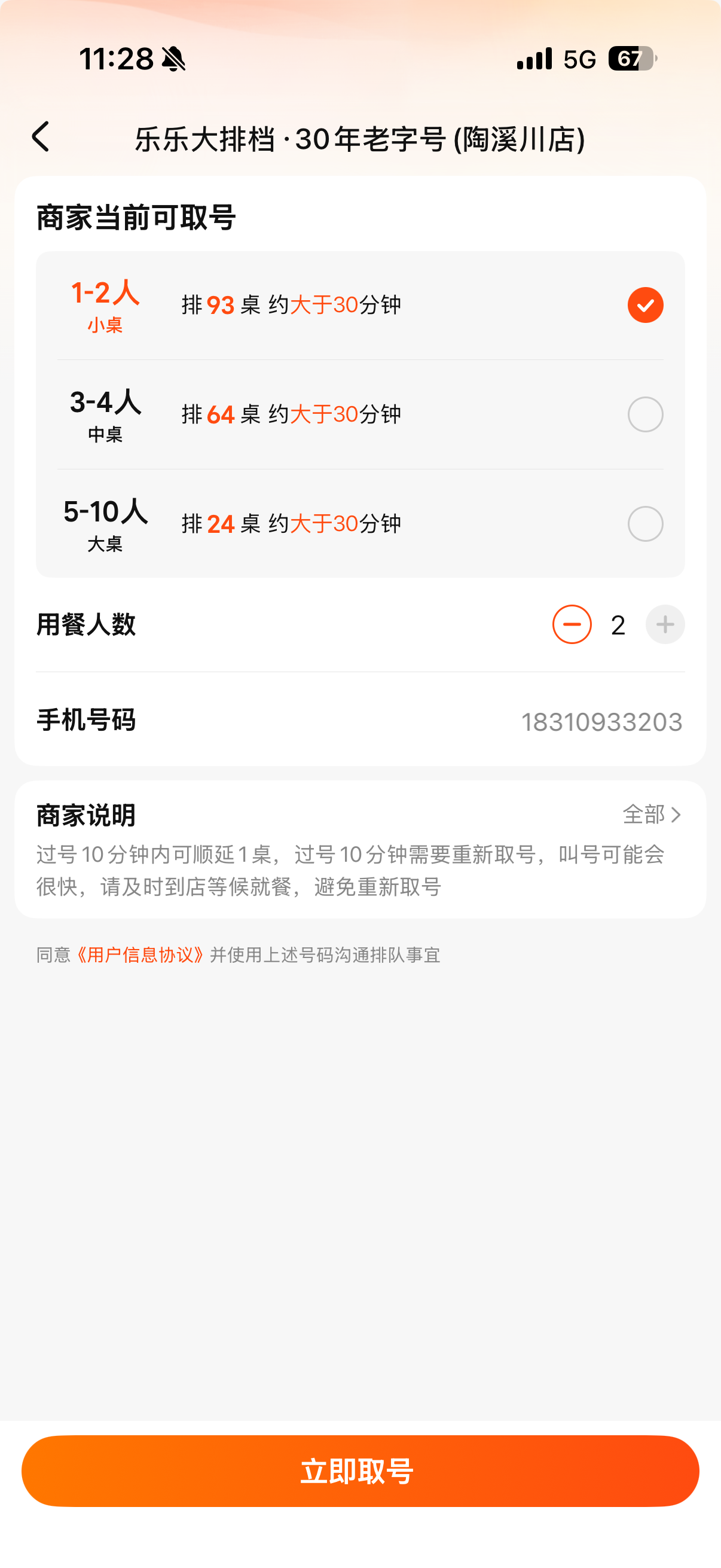Choose the 3-4人 中桌 table option

coord(645,414)
